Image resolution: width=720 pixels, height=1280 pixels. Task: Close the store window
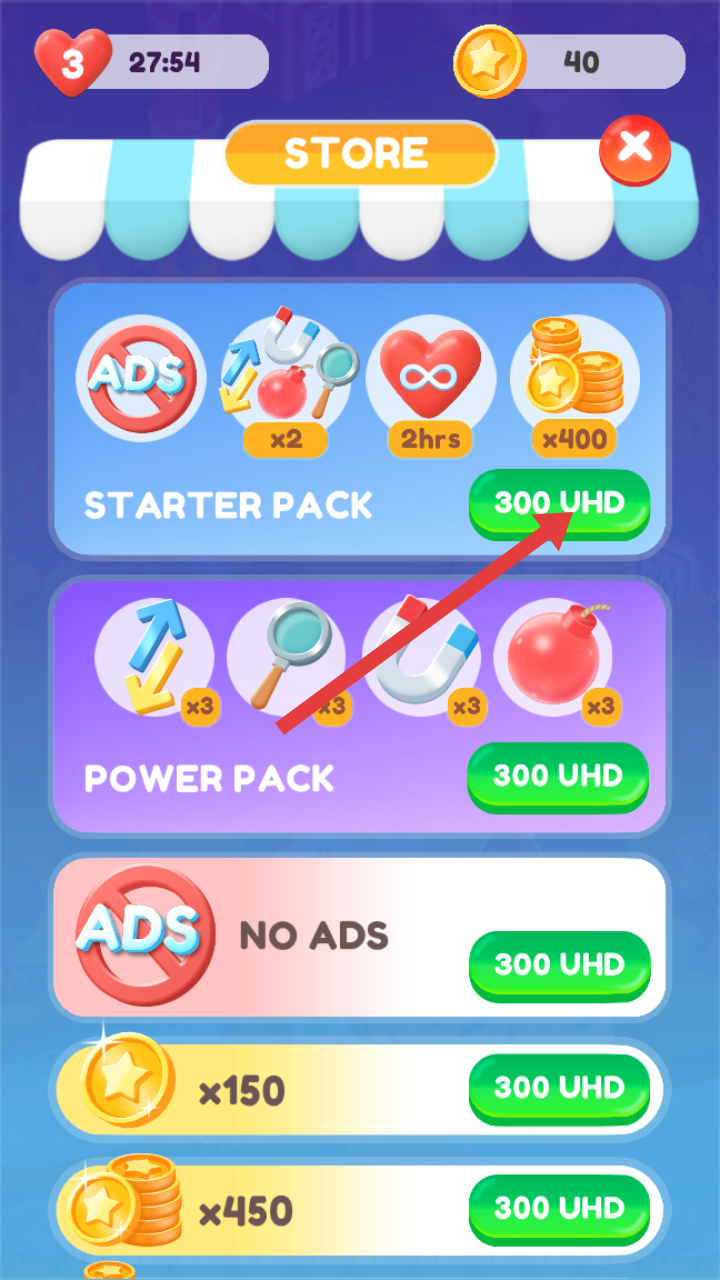634,150
